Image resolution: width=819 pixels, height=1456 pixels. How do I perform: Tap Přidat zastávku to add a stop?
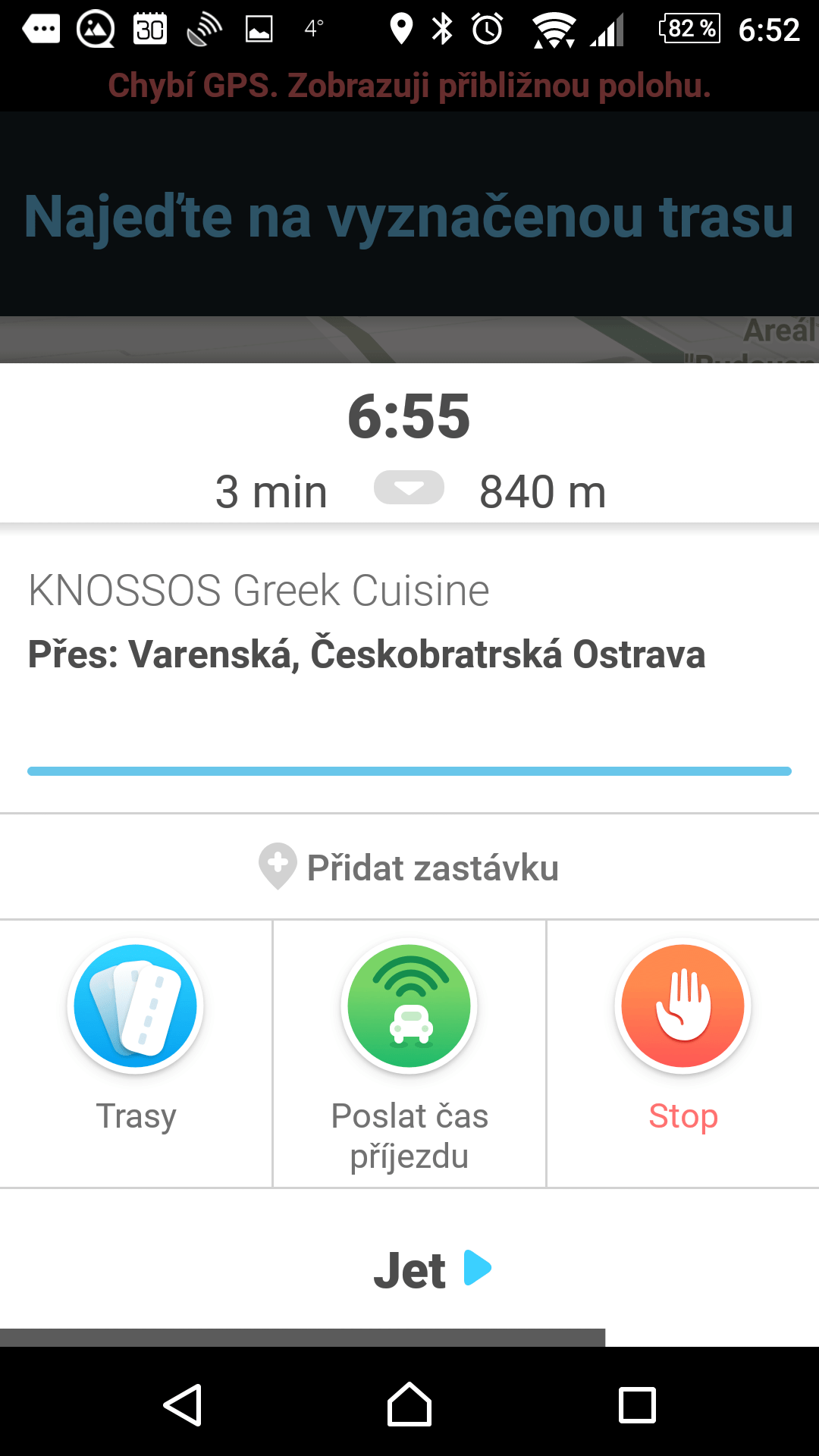409,867
